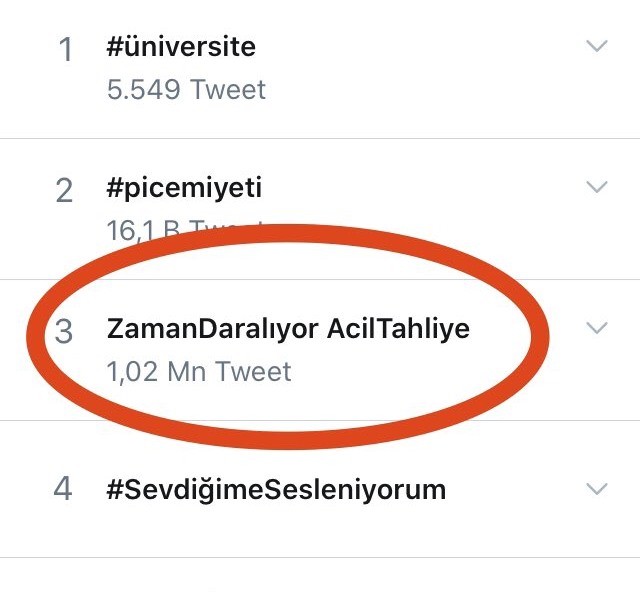640x592 pixels.
Task: Expand chevron next to ZamanDaralıyor AcilTahliye
Action: pos(597,328)
